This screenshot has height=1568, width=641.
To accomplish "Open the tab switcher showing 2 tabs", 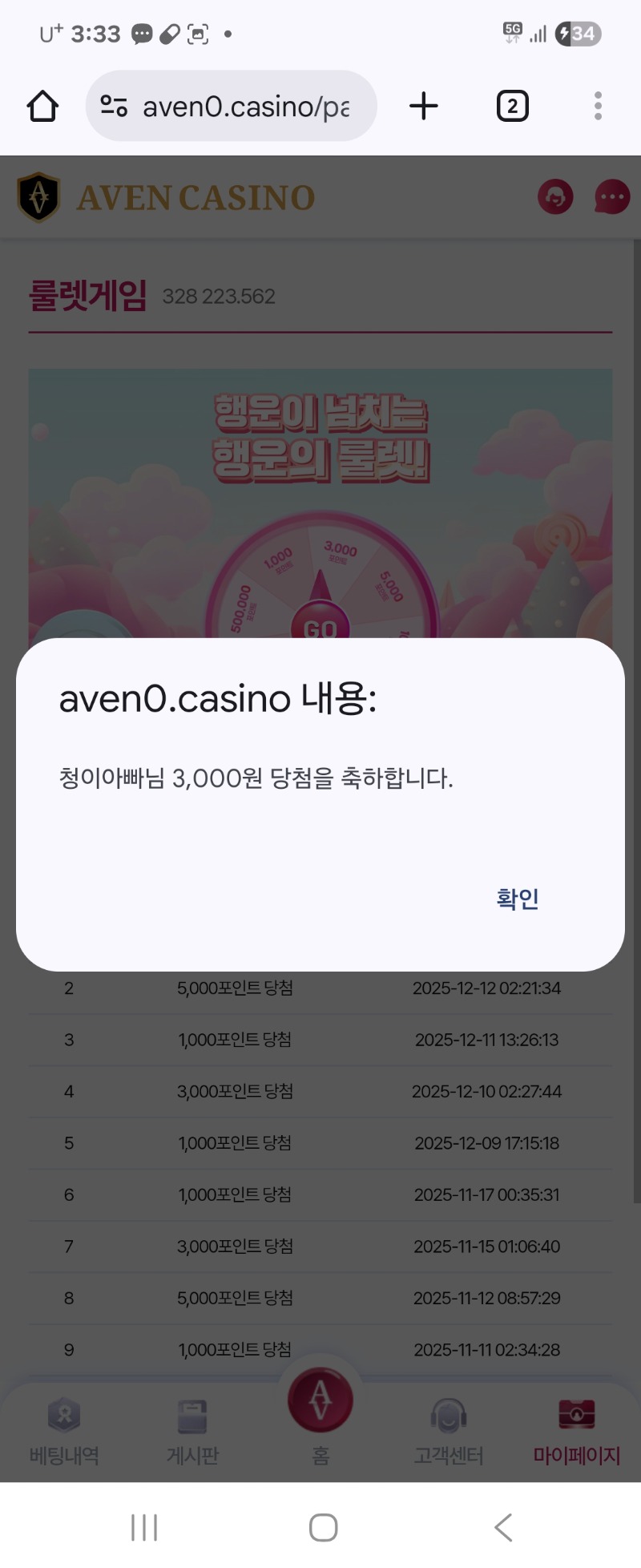I will 512,105.
